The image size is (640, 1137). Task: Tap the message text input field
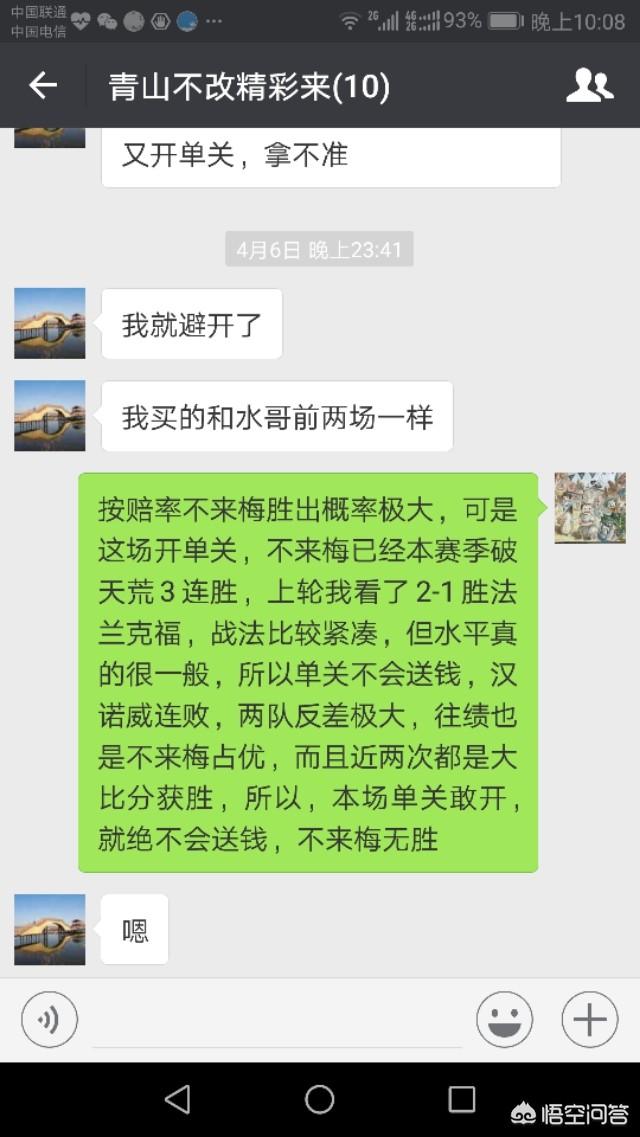pos(275,1022)
